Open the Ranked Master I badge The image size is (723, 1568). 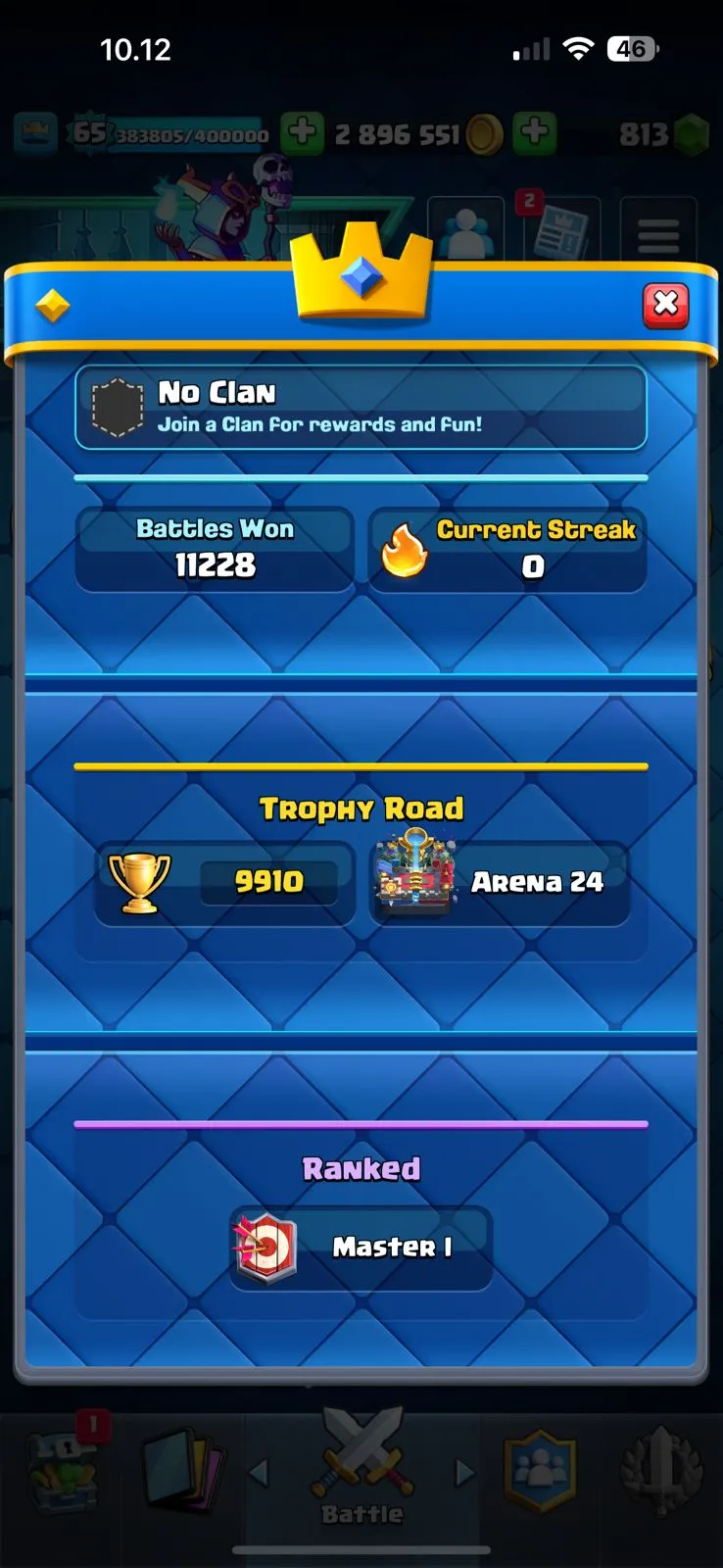coord(361,1248)
